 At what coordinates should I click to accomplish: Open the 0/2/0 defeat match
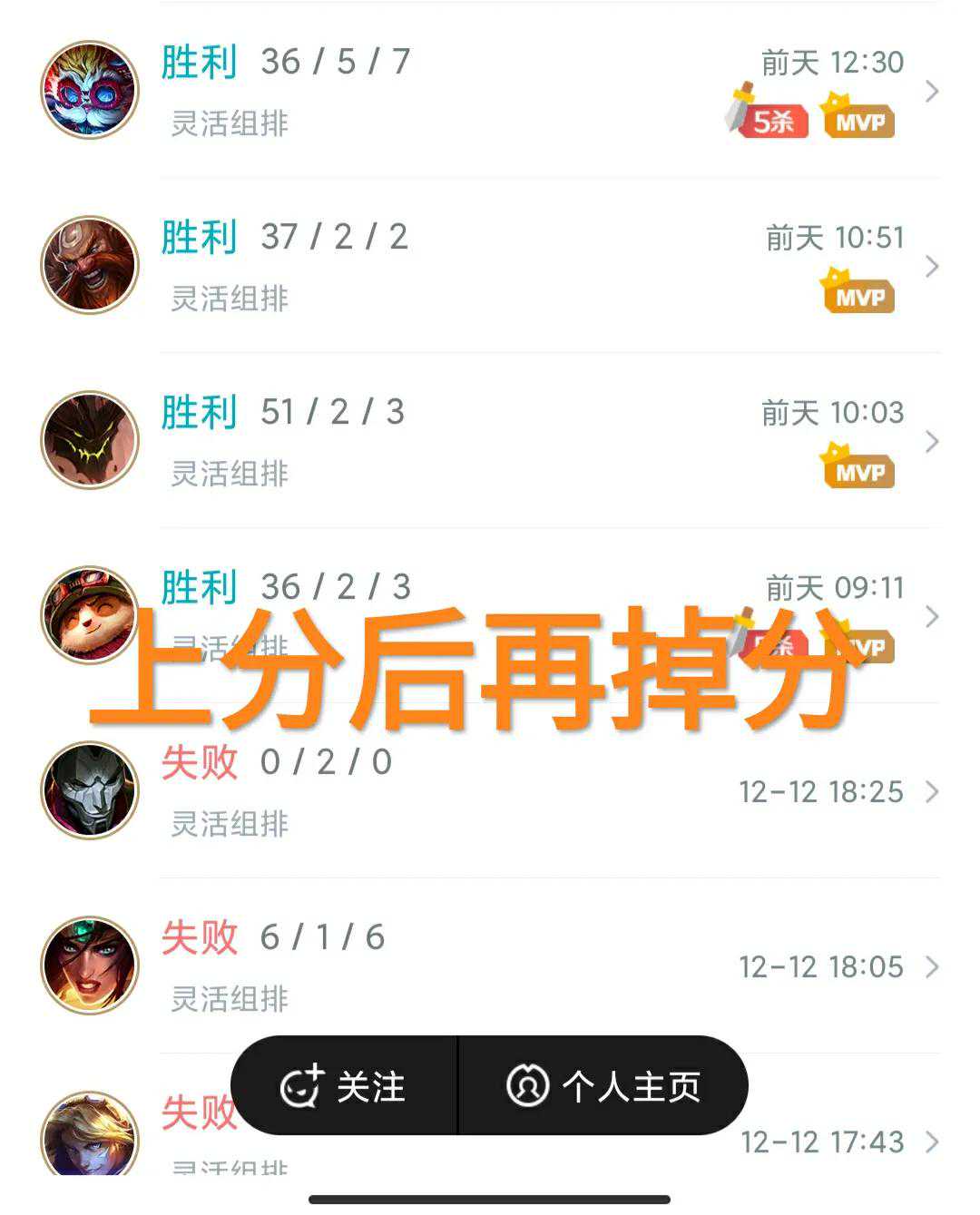click(490, 791)
